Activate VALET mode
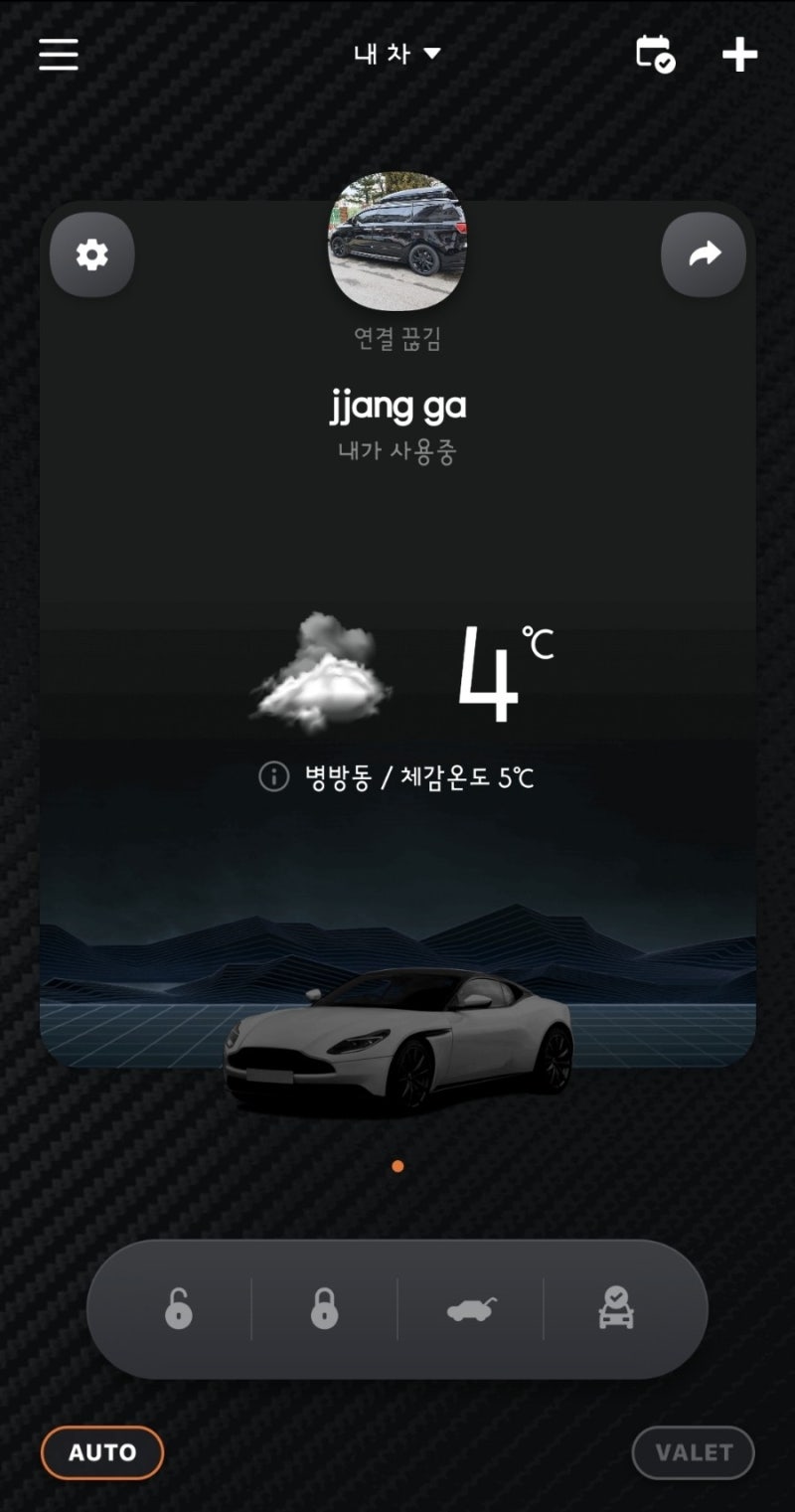The height and width of the screenshot is (1512, 795). click(693, 1452)
